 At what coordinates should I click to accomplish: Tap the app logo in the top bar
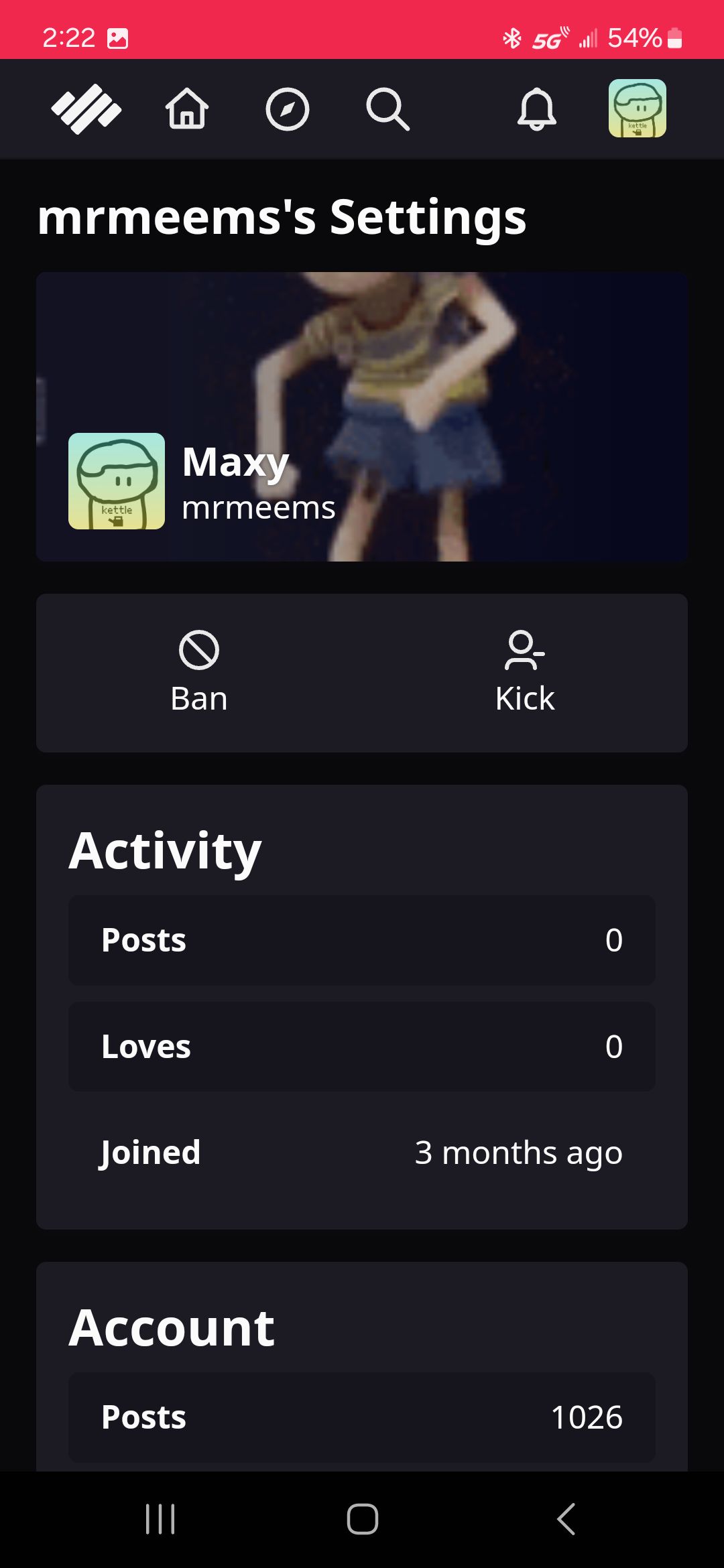86,109
